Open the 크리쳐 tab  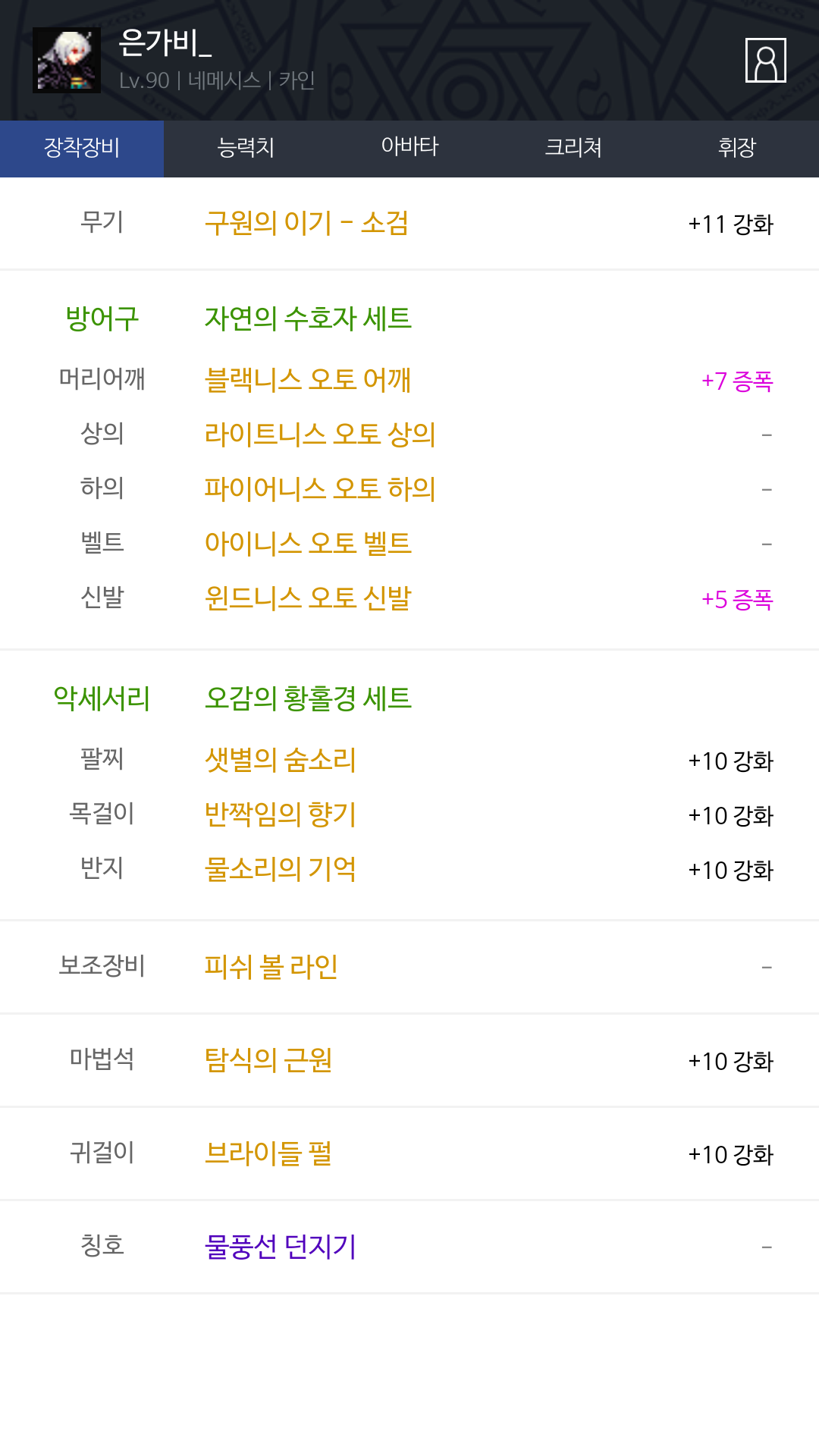click(573, 149)
